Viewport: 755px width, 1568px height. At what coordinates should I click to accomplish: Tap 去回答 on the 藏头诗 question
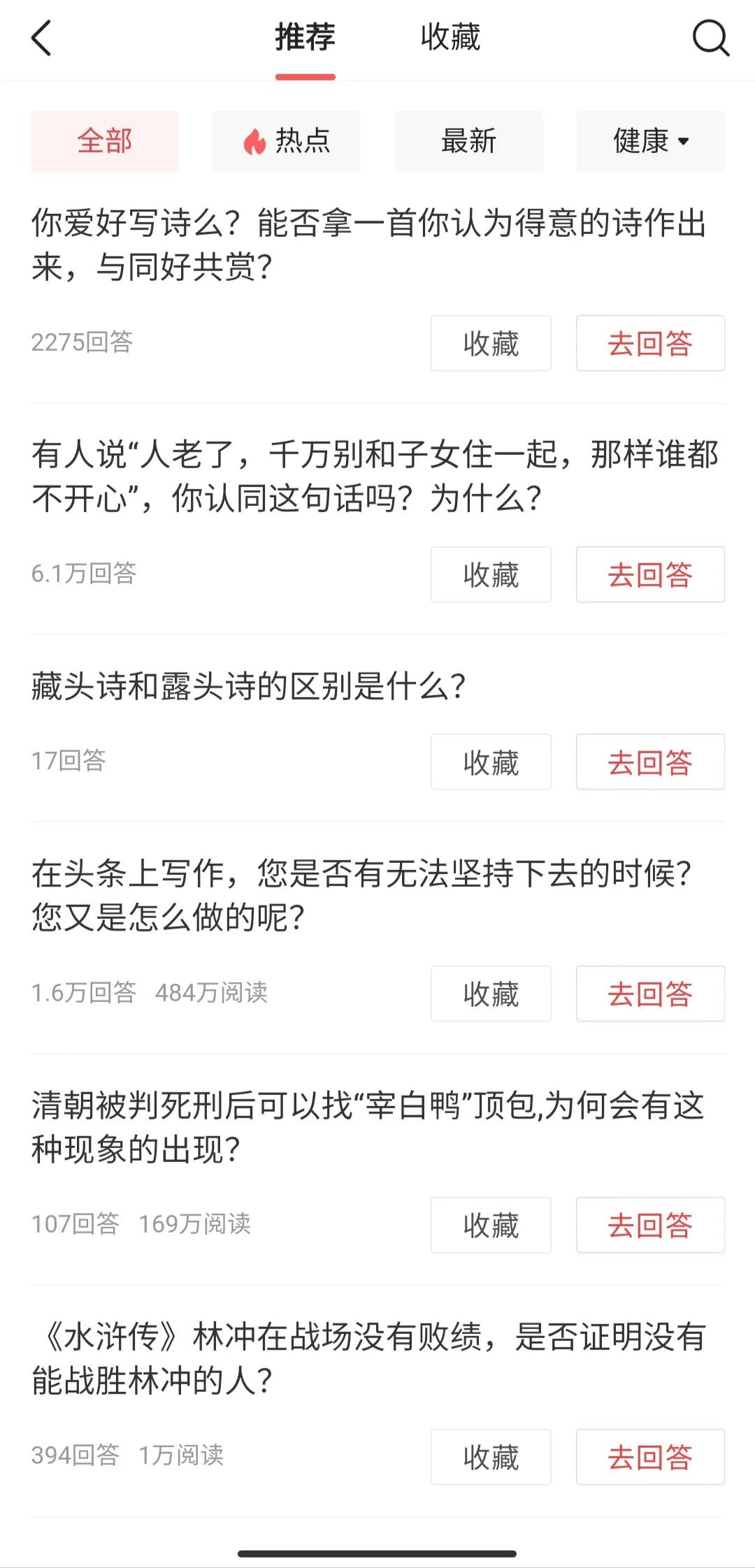pyautogui.click(x=649, y=762)
